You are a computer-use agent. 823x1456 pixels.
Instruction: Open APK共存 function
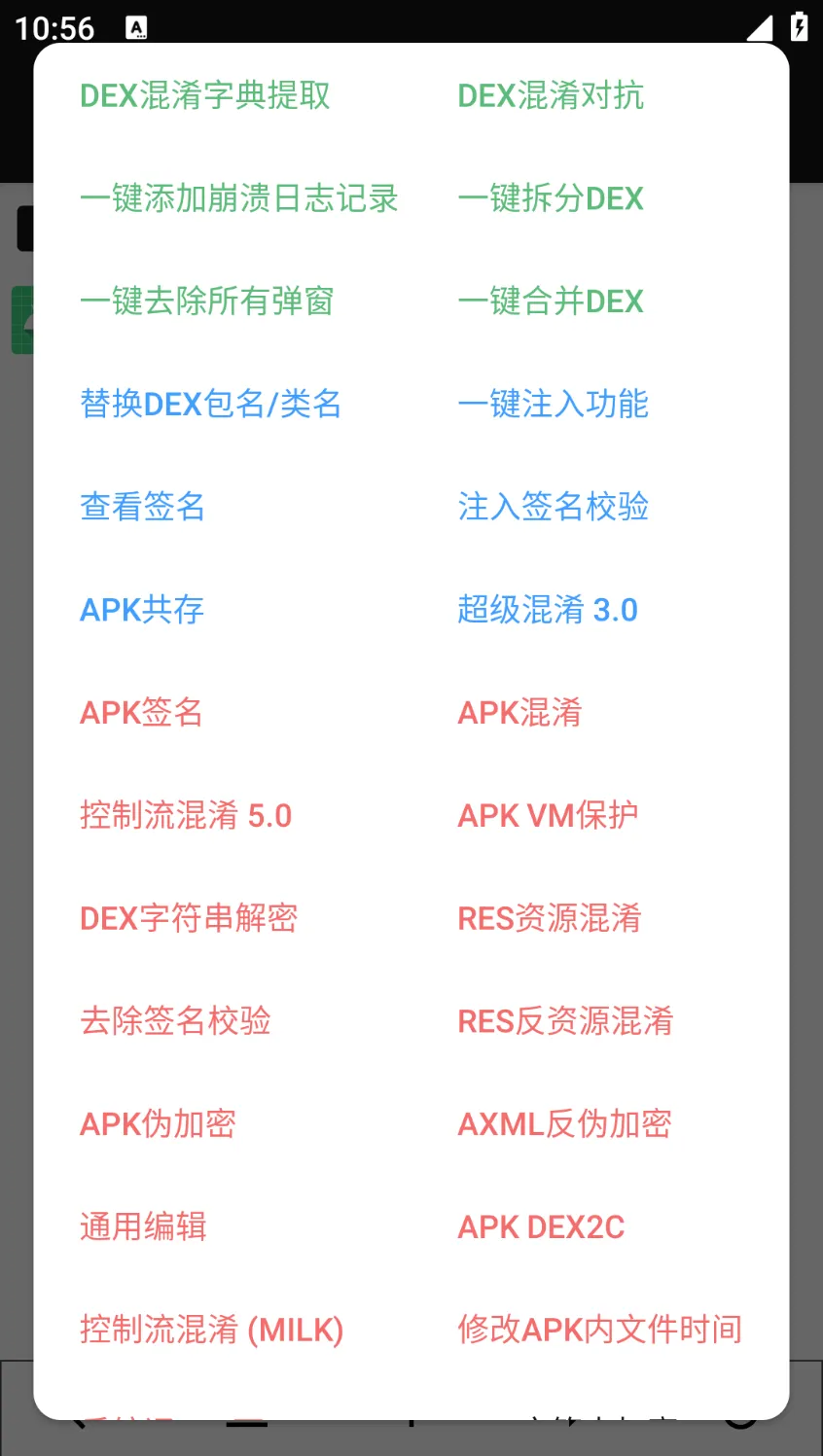pos(142,610)
